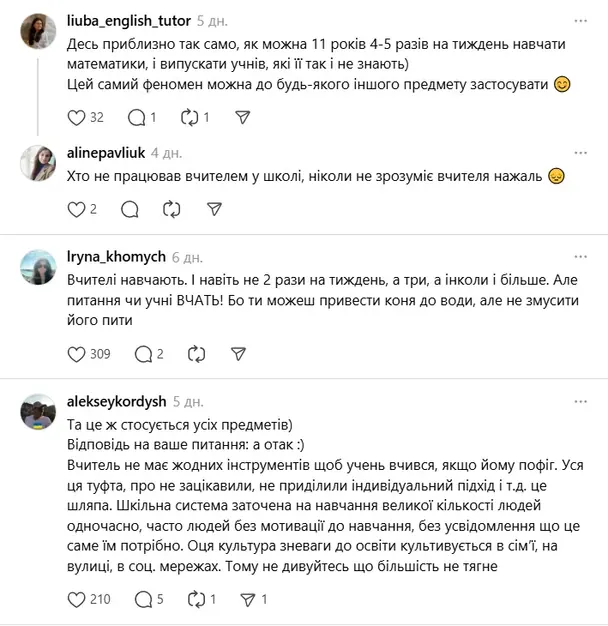Viewport: 608px width, 626px height.
Task: Like alekseykordysh's comment
Action: [76, 600]
